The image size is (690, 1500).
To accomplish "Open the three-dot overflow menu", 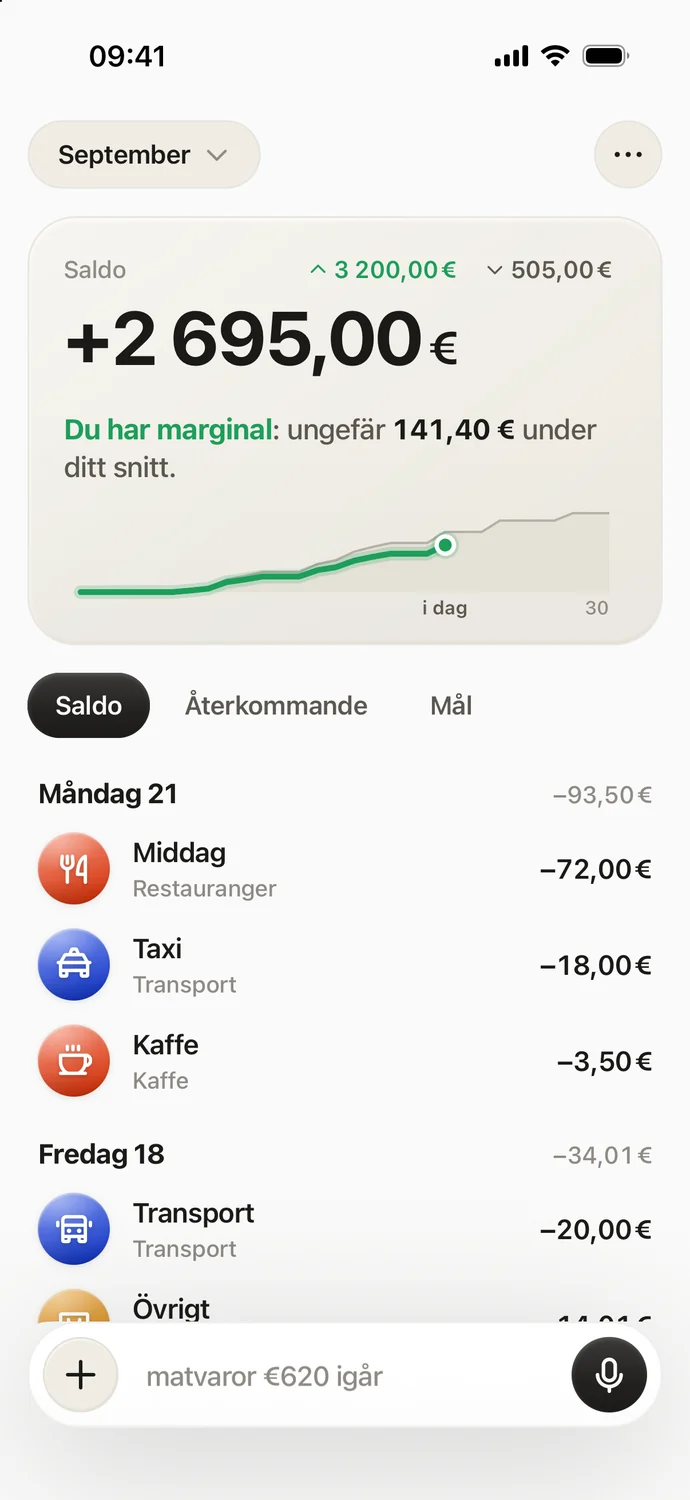I will (628, 155).
